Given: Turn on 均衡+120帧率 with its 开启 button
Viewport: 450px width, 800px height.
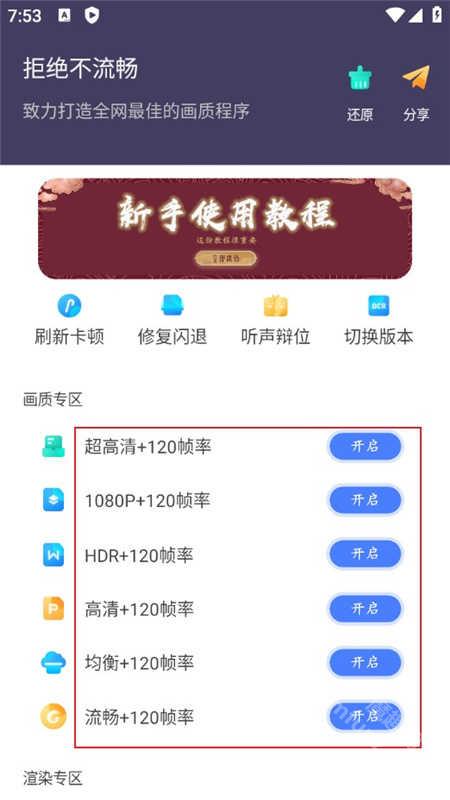Looking at the screenshot, I should [365, 663].
